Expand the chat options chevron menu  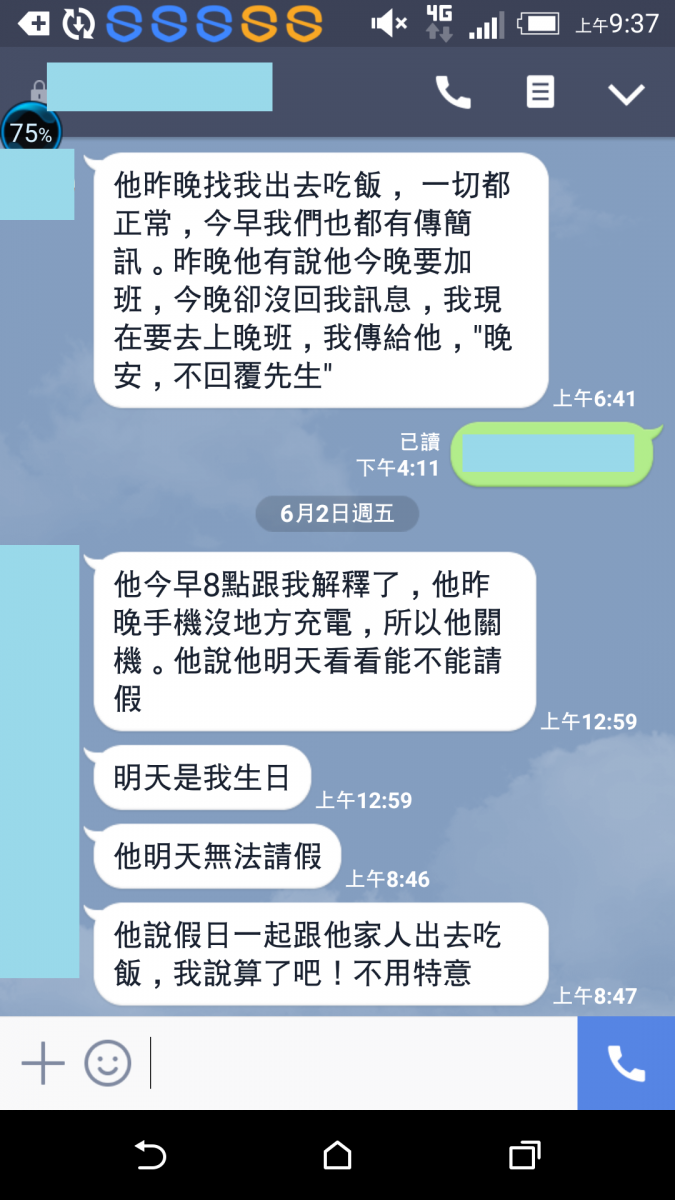tap(627, 94)
